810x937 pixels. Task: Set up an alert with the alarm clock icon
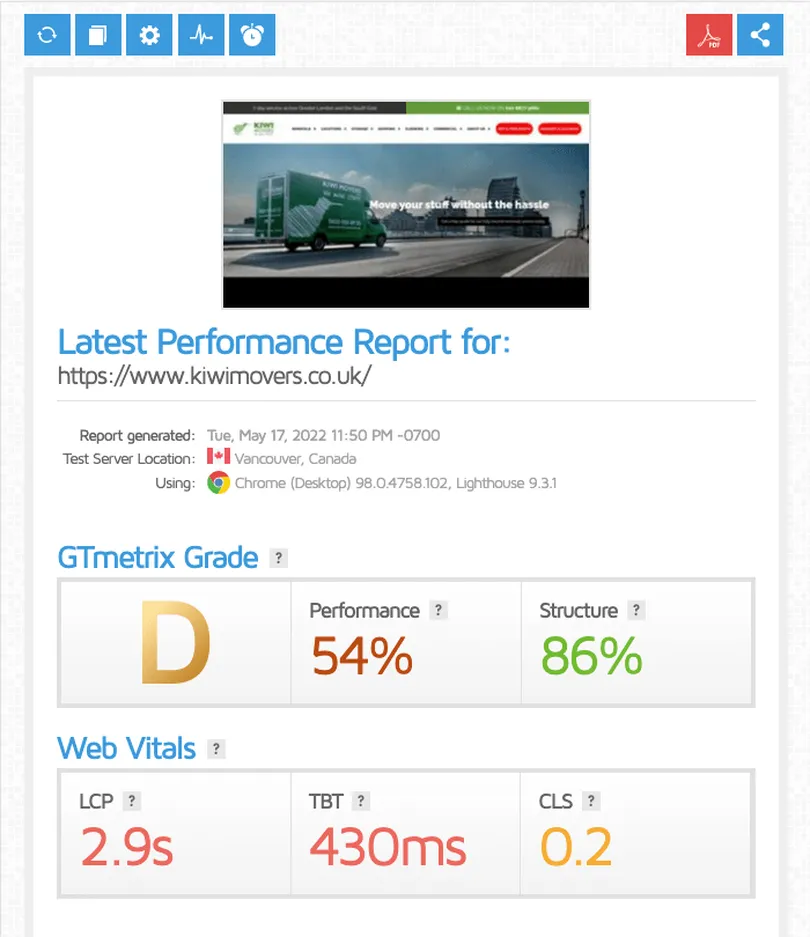coord(252,35)
